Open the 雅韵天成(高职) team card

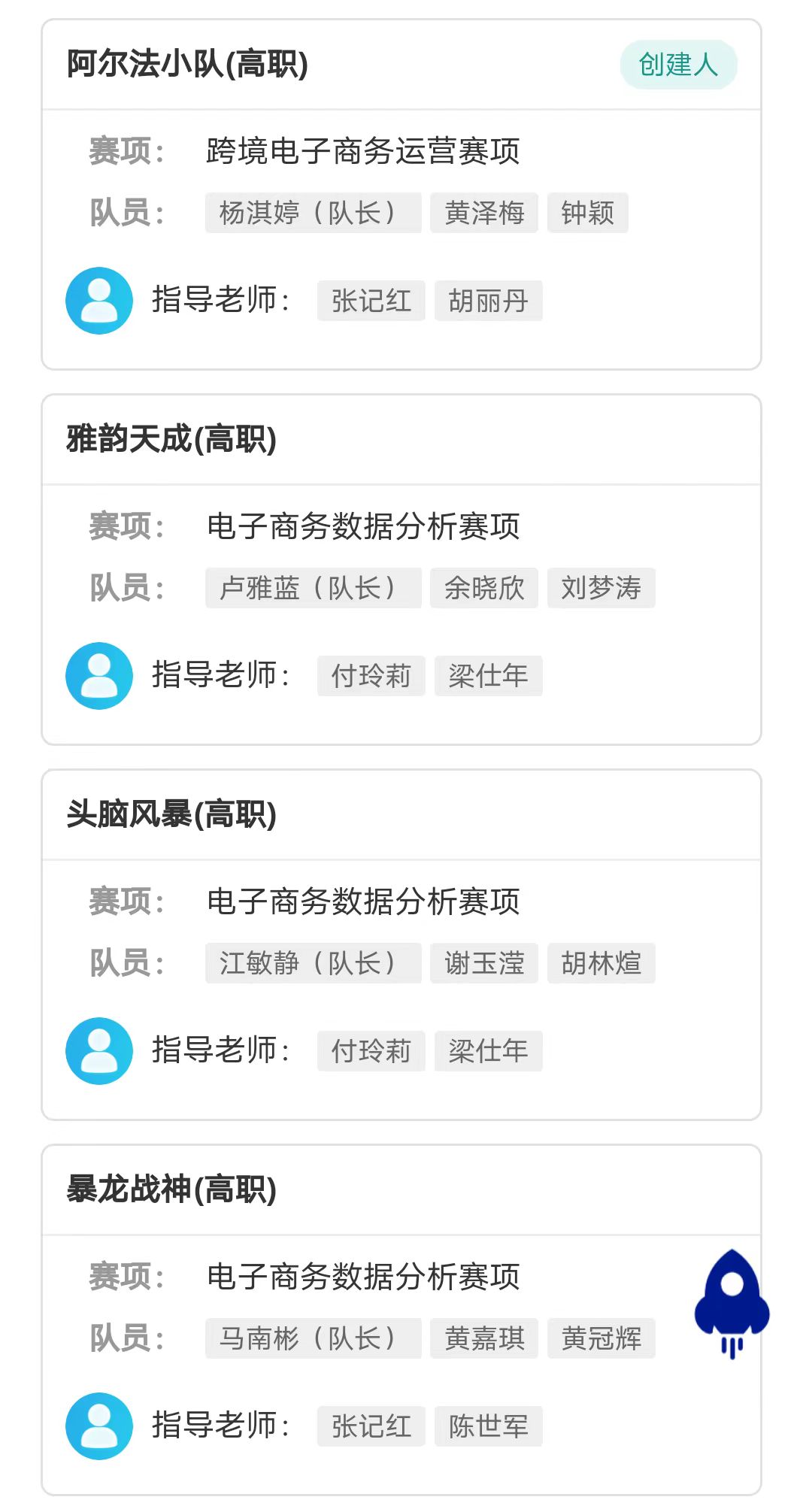[x=401, y=570]
